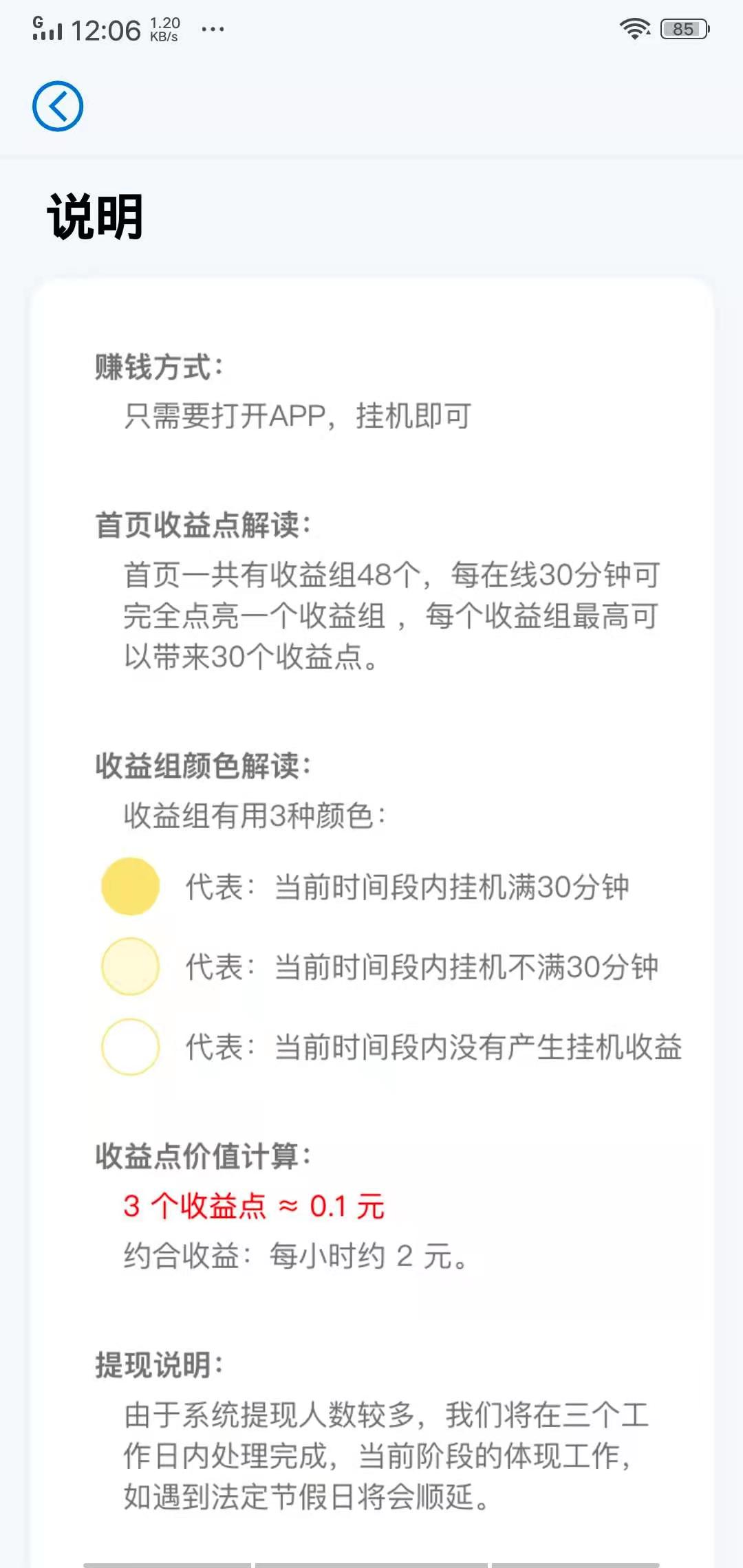Image resolution: width=743 pixels, height=1568 pixels.
Task: Select the solid yellow circle indicator
Action: [x=131, y=886]
